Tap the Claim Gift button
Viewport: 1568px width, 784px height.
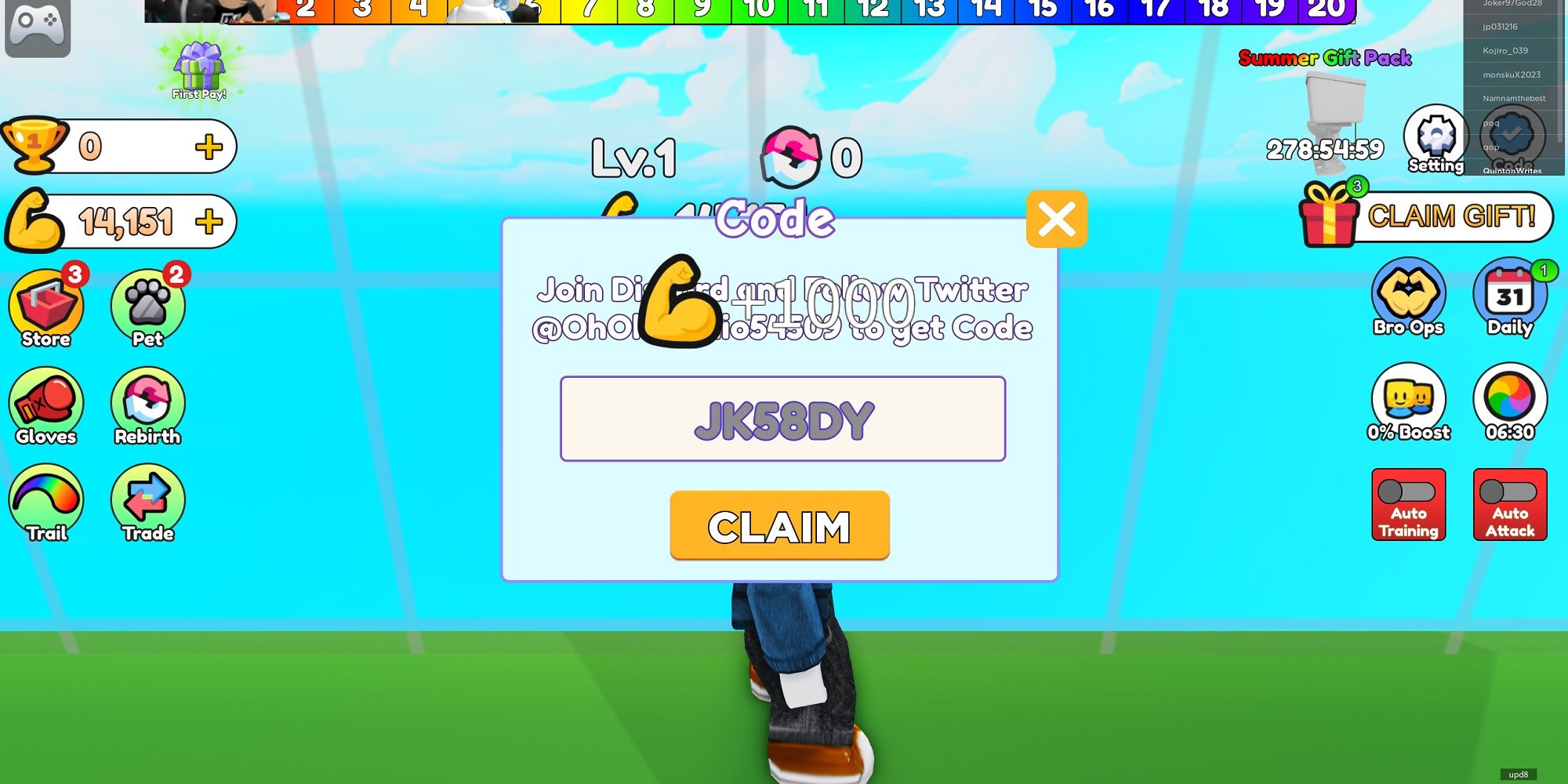tap(1427, 216)
